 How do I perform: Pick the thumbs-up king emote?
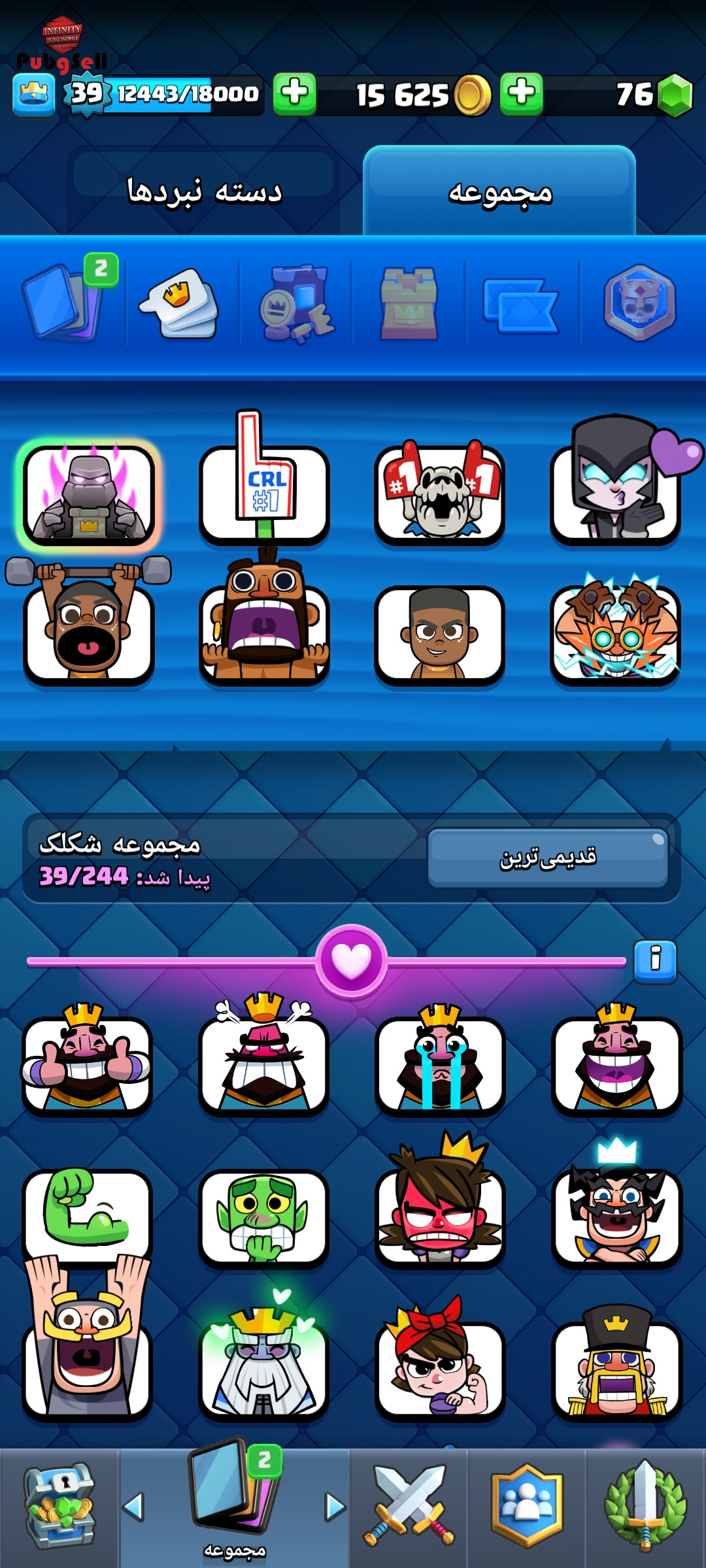click(x=87, y=1060)
